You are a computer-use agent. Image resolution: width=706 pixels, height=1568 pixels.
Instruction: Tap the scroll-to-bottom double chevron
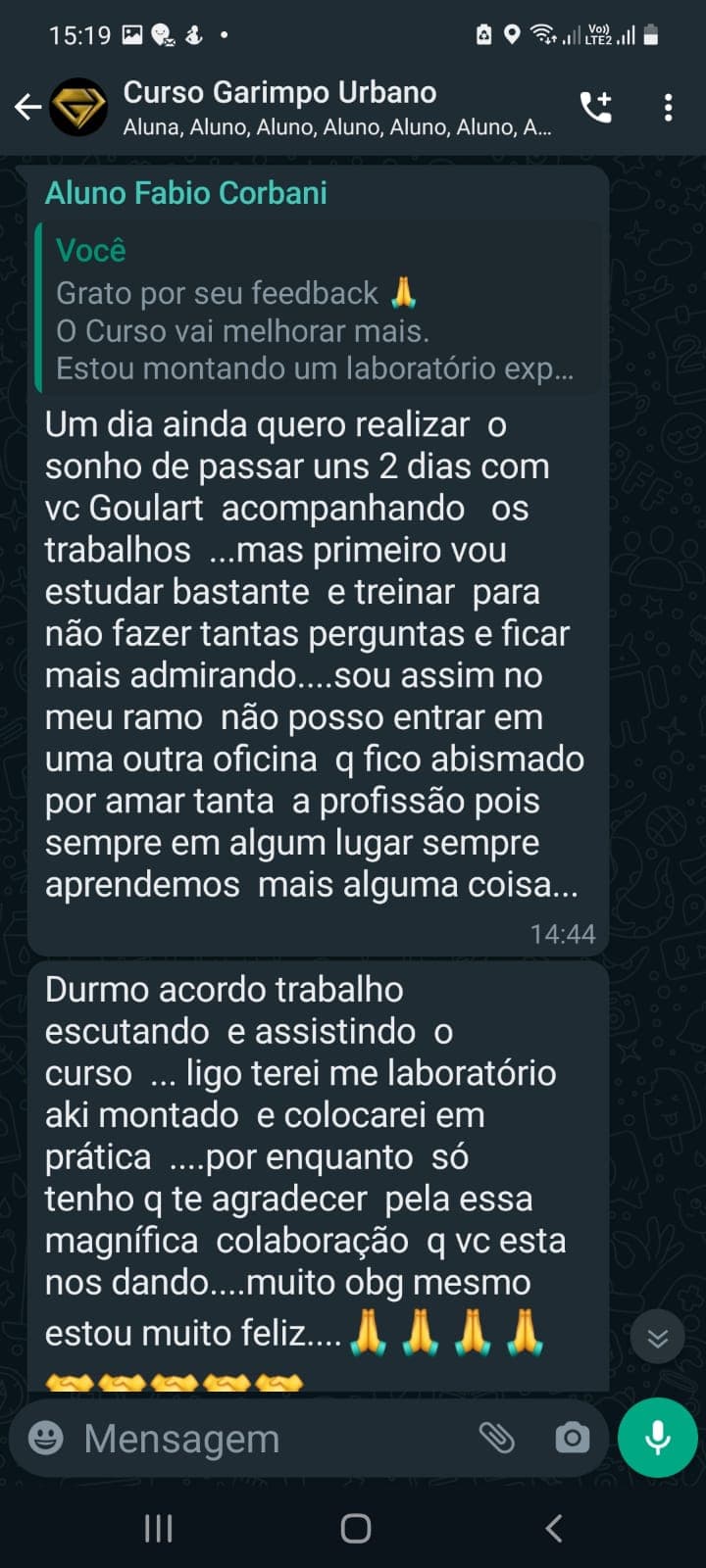656,1336
